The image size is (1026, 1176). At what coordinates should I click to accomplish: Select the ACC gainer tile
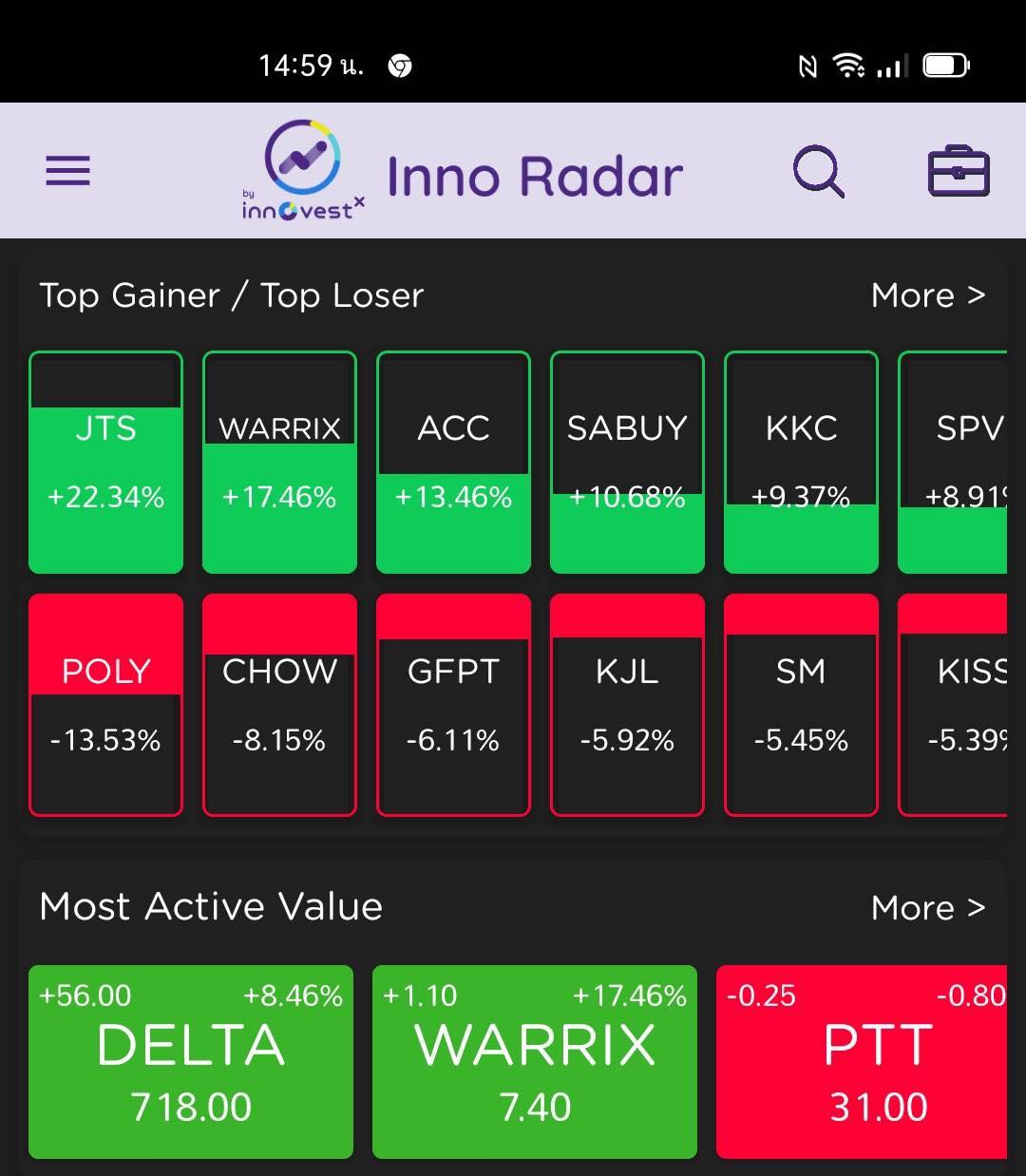453,463
